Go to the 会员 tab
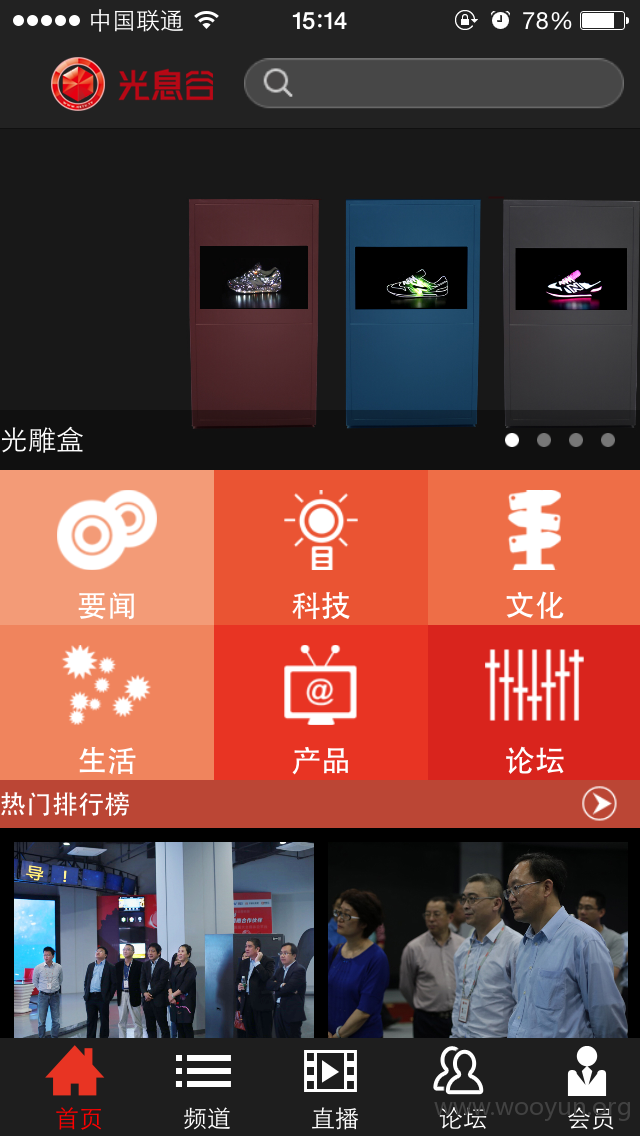The width and height of the screenshot is (640, 1136). 589,1088
